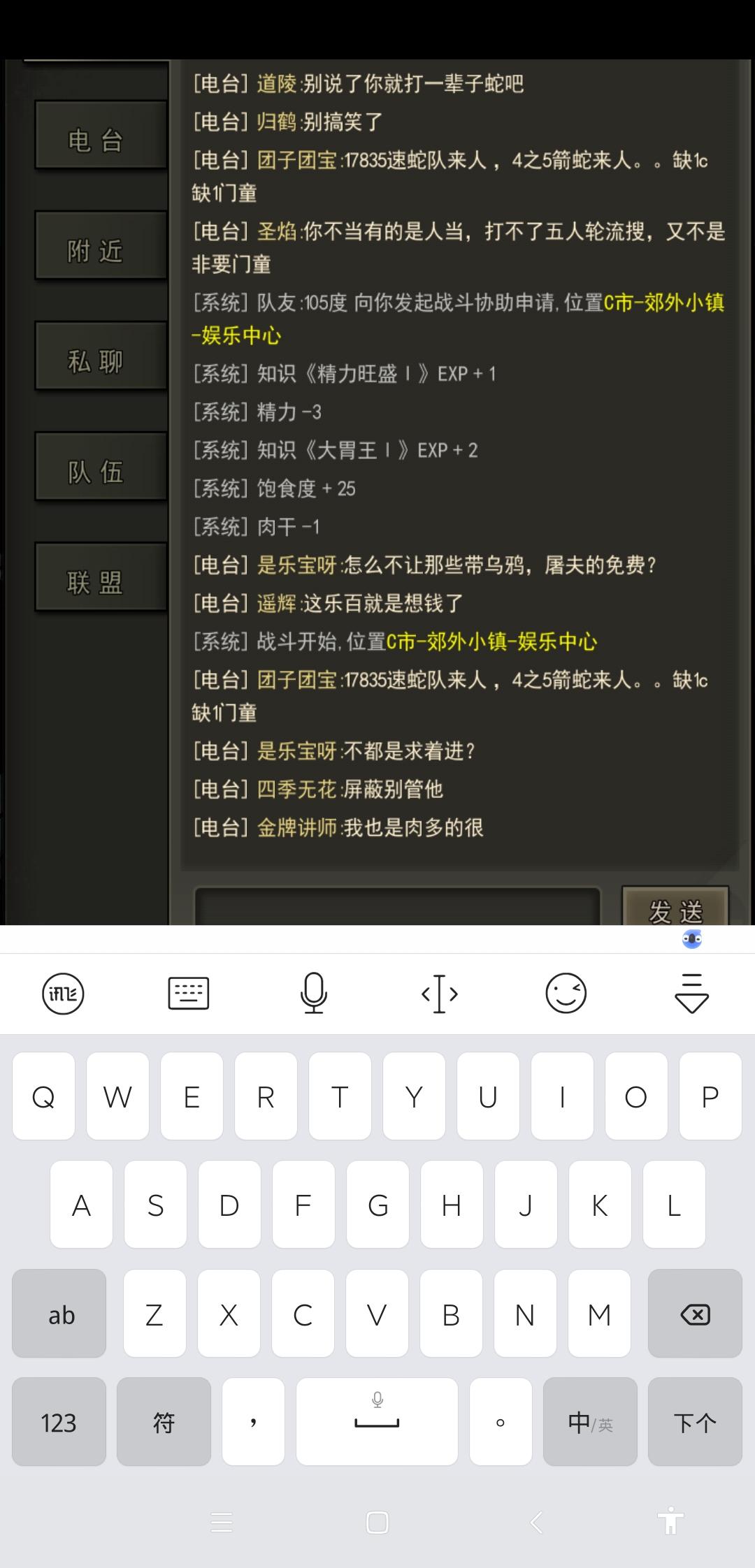Toggle the 中/英 language key

point(589,1422)
